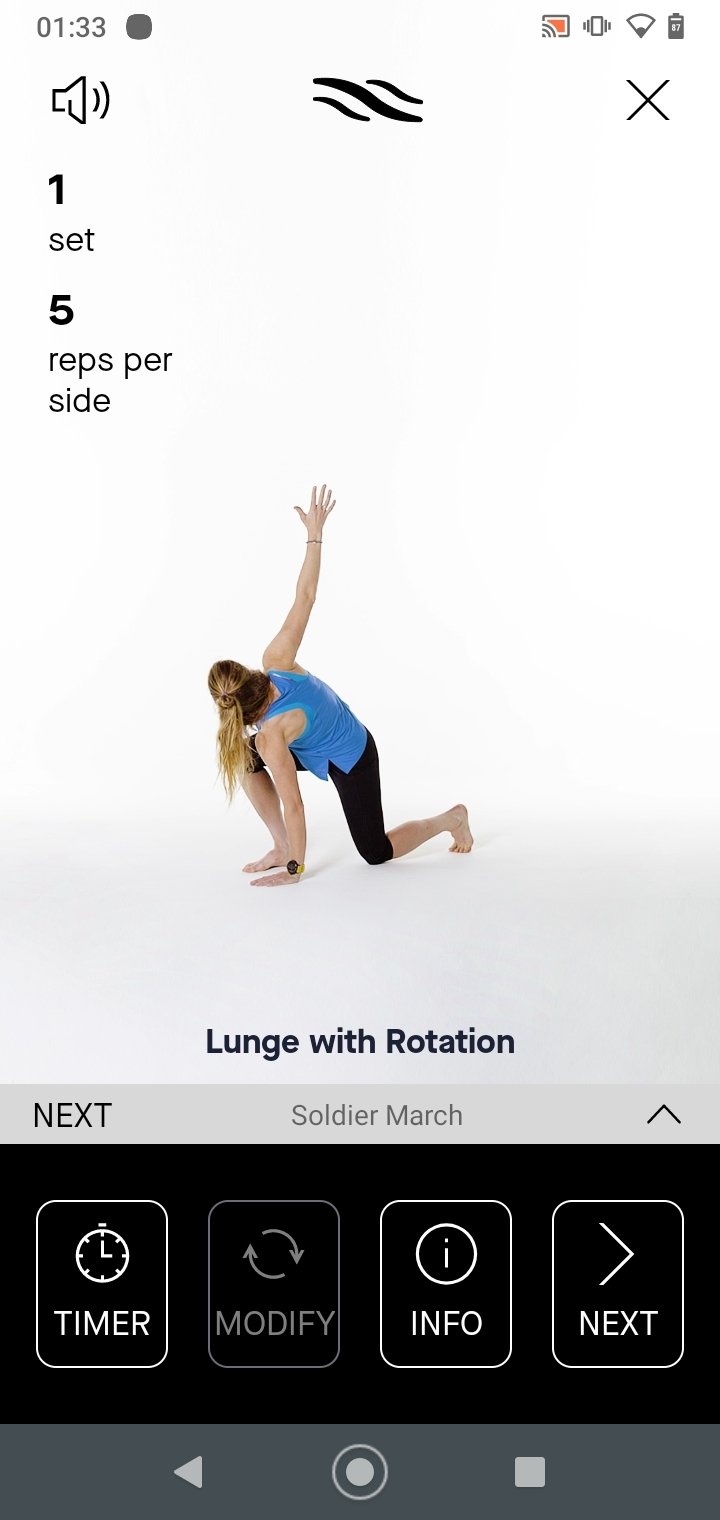720x1520 pixels.
Task: Close the workout screen
Action: (x=647, y=101)
